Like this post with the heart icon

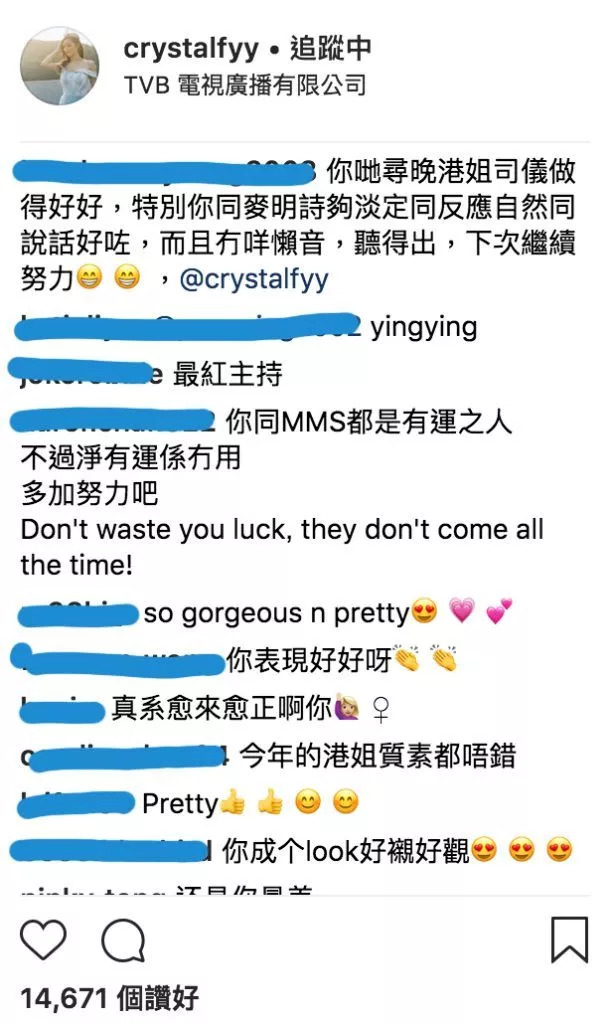pyautogui.click(x=43, y=941)
